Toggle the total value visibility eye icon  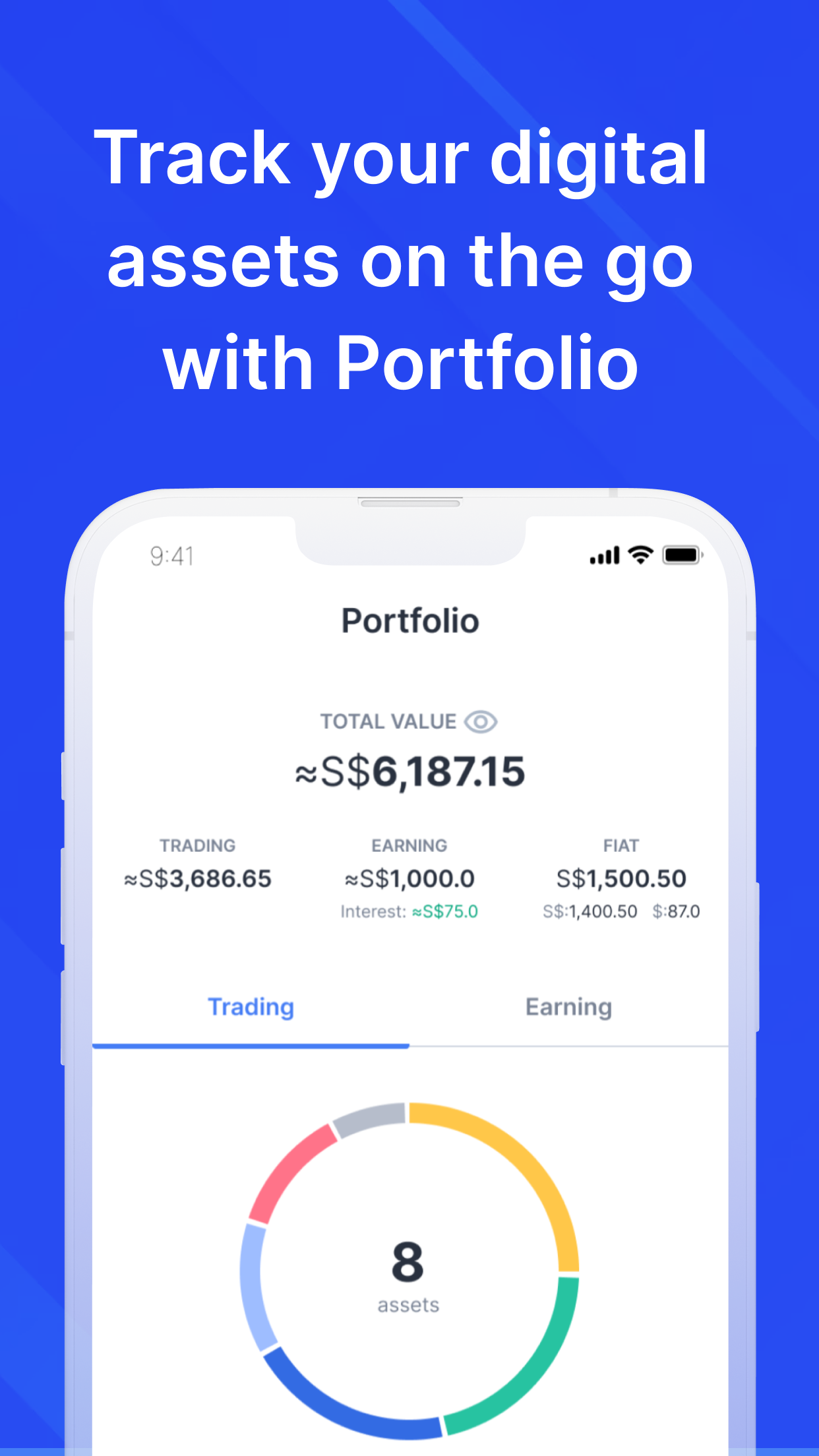[481, 721]
